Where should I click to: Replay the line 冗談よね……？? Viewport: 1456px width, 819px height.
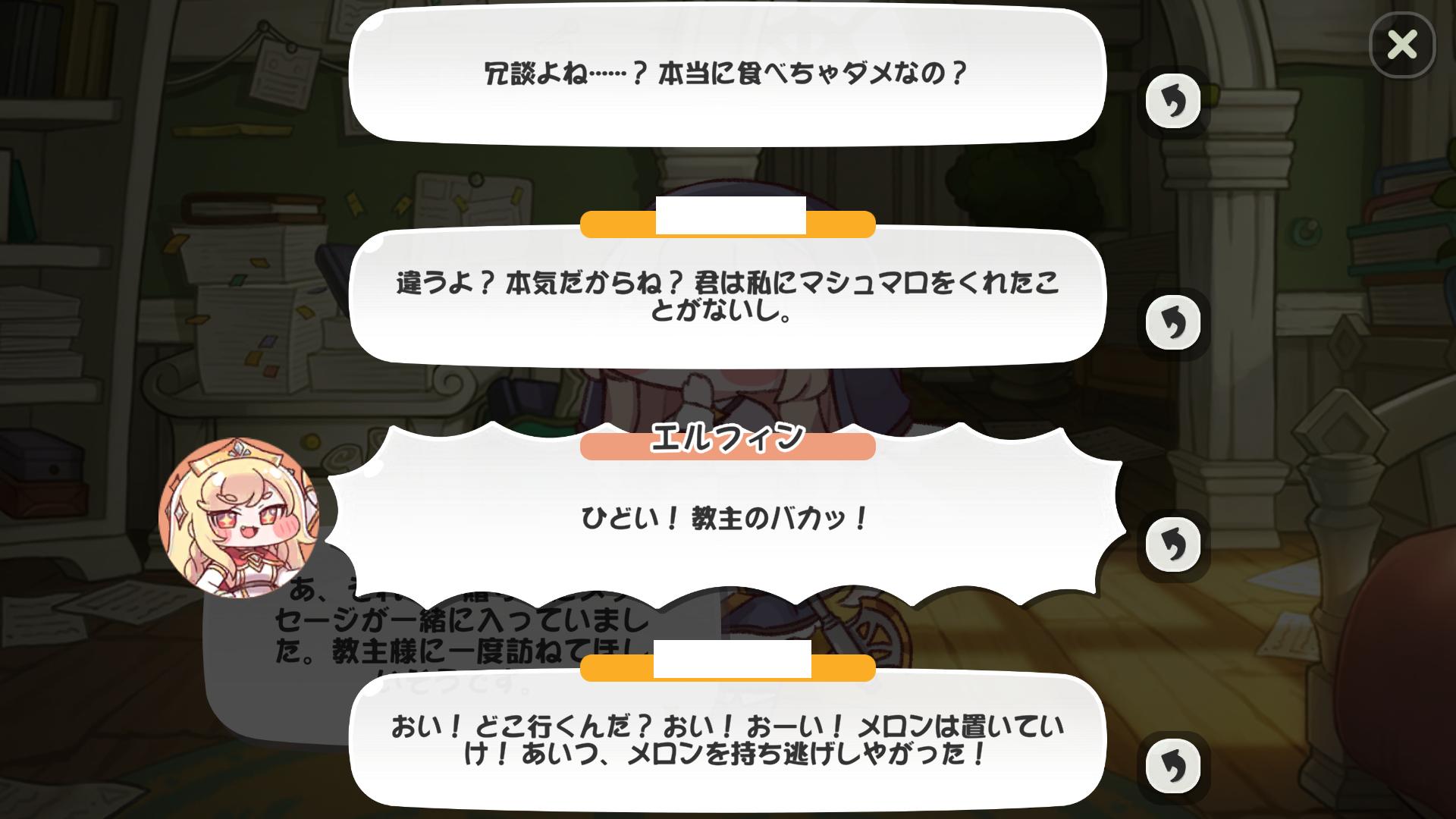[1172, 101]
